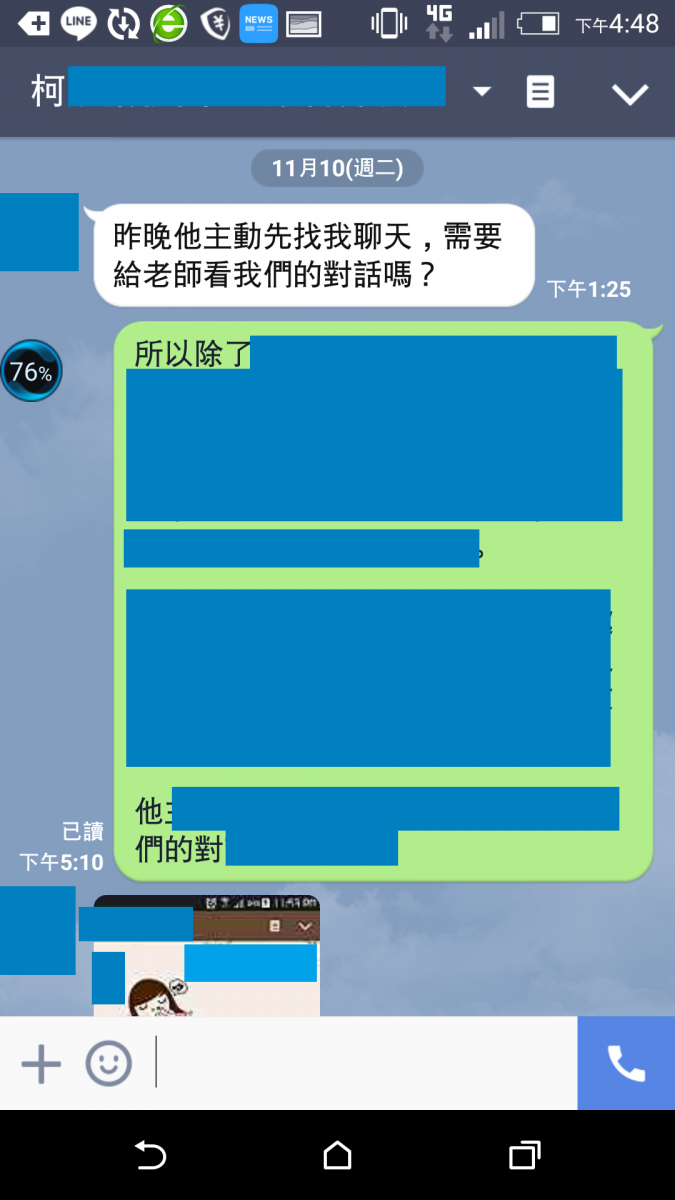Tap the 76% floating booster widget
This screenshot has height=1200, width=675.
pyautogui.click(x=31, y=372)
